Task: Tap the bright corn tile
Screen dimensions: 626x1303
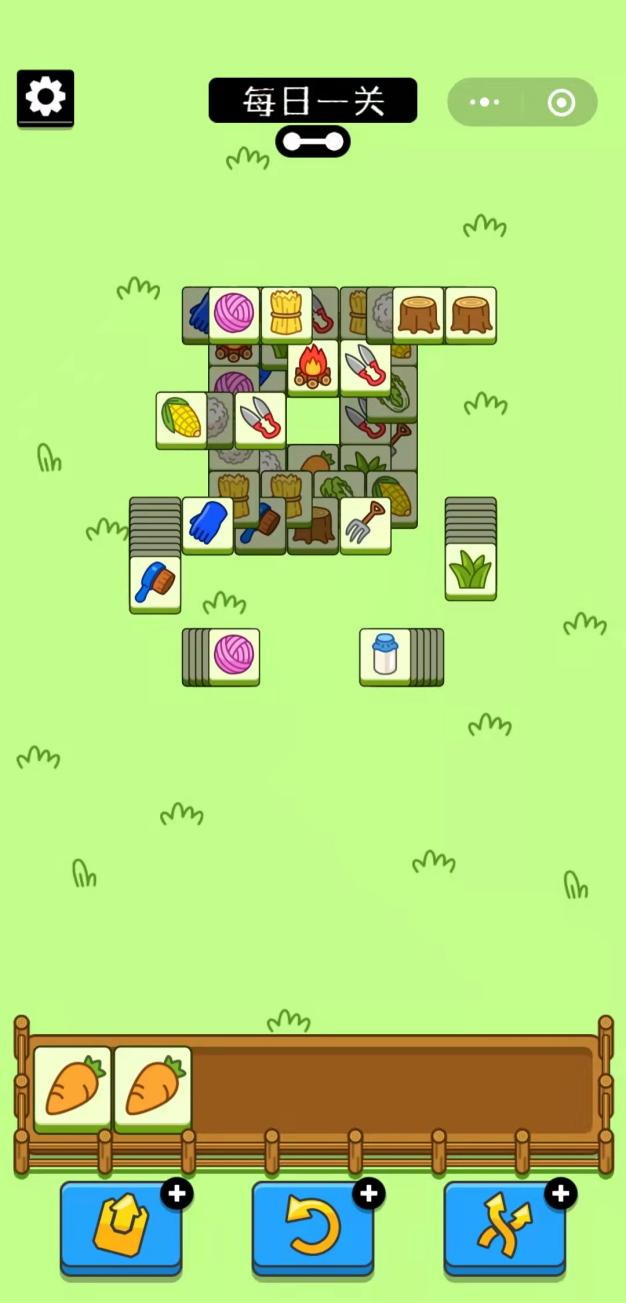Action: pyautogui.click(x=181, y=419)
